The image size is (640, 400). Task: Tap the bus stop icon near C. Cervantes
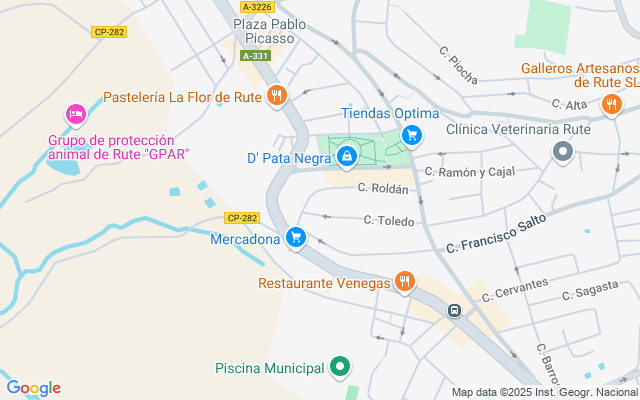coord(454,311)
